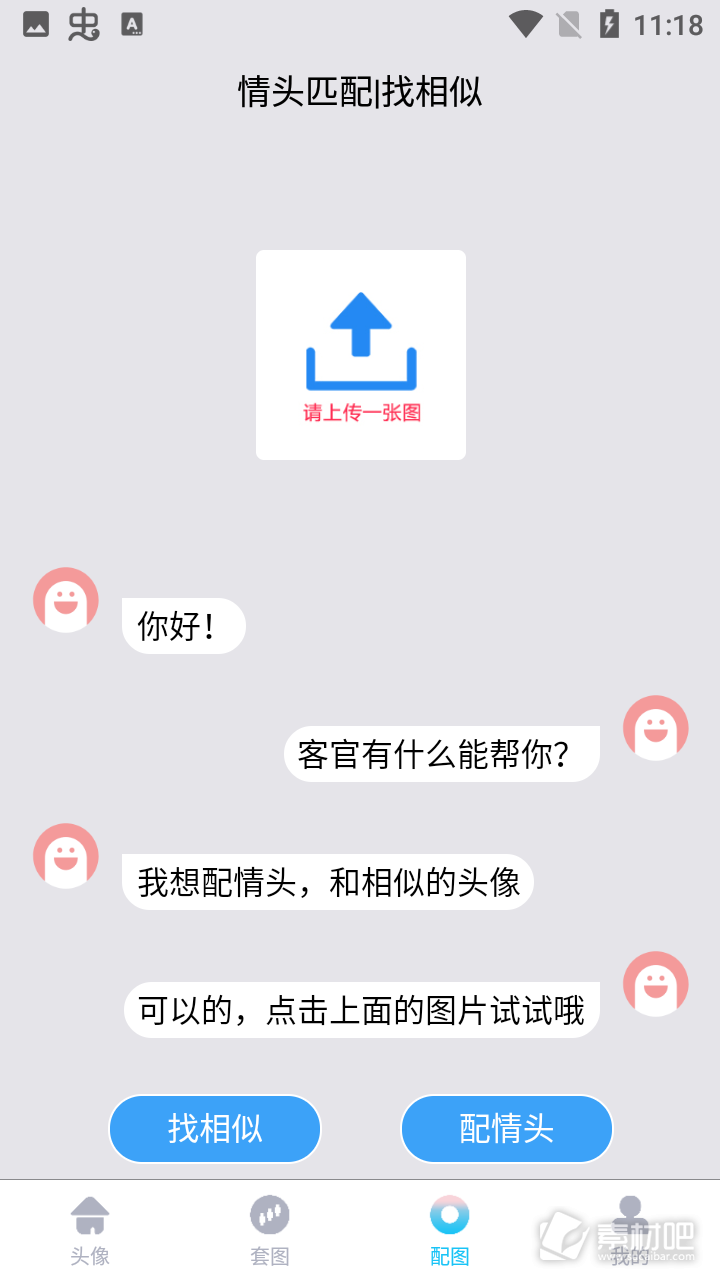Tap the upload image tile
The height and width of the screenshot is (1280, 720).
(361, 355)
